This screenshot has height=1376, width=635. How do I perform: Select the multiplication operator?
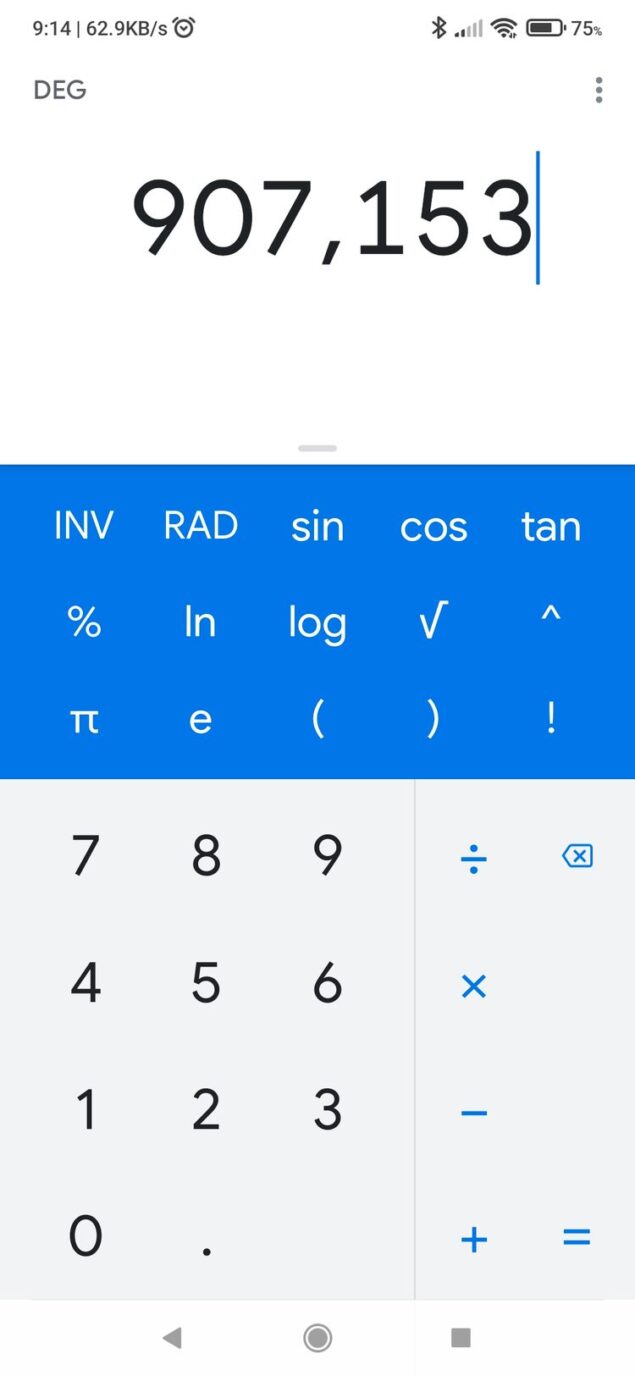tap(473, 987)
